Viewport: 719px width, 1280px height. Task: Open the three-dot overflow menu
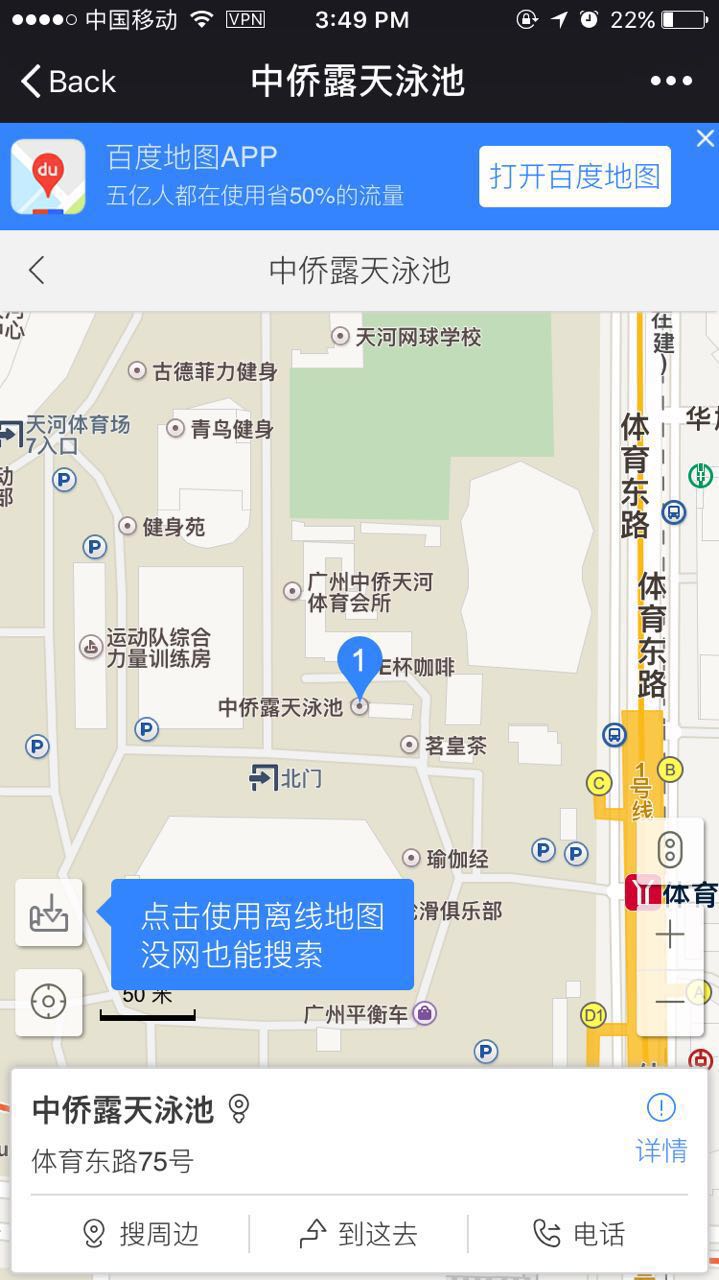click(x=671, y=81)
